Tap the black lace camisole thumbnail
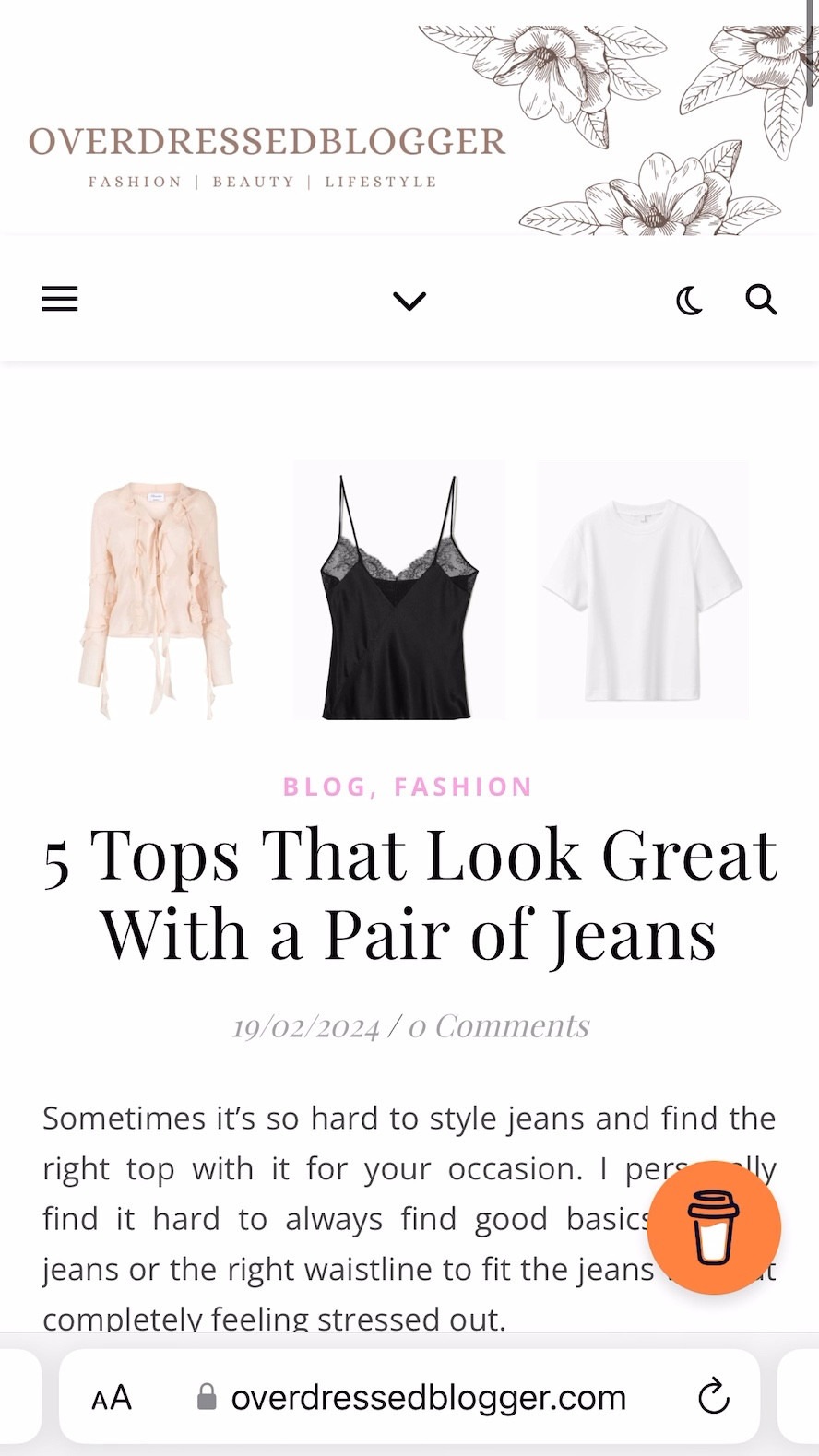819x1456 pixels. coord(398,590)
